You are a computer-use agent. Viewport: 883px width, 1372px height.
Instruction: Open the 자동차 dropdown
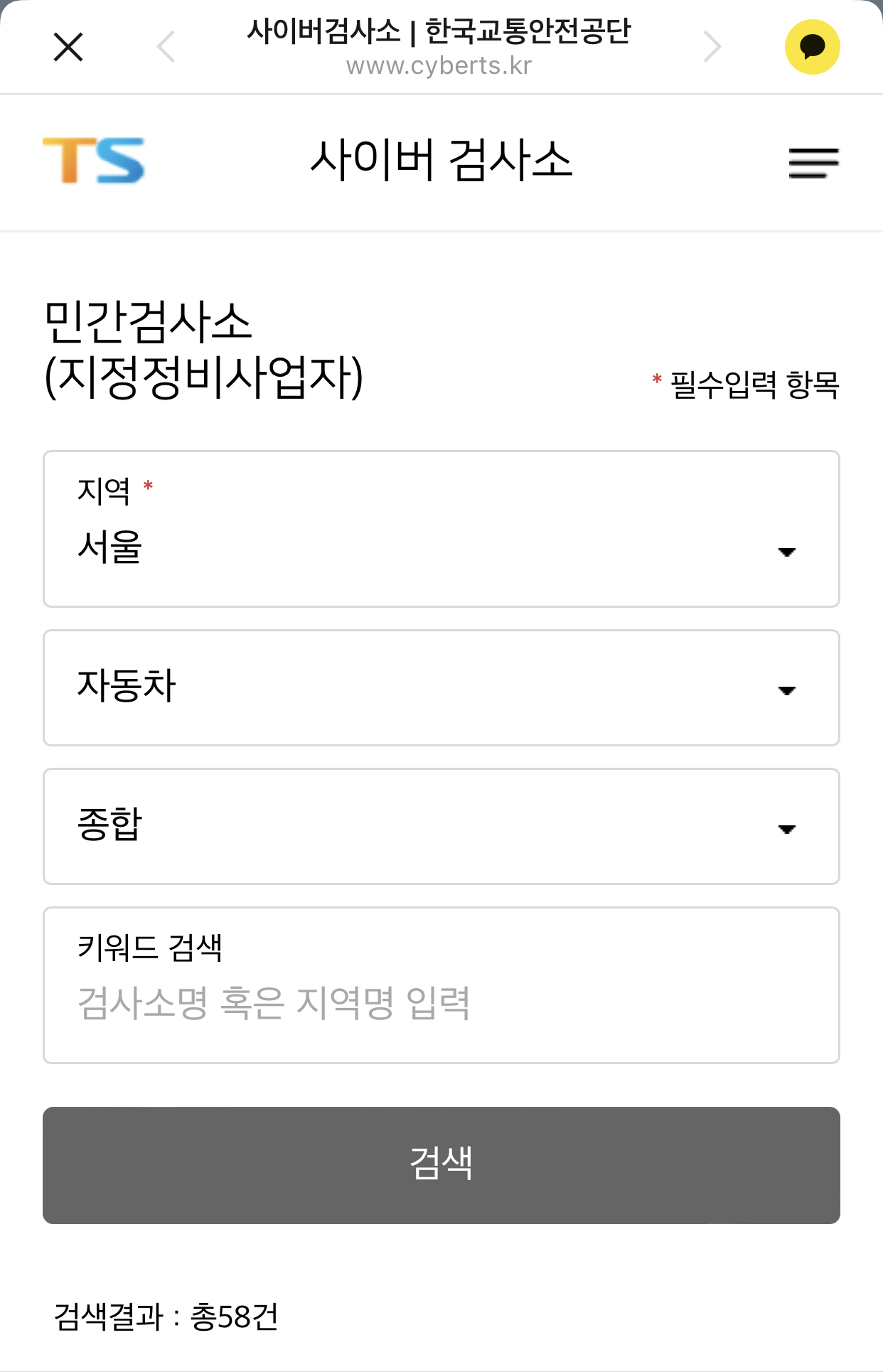click(x=441, y=688)
